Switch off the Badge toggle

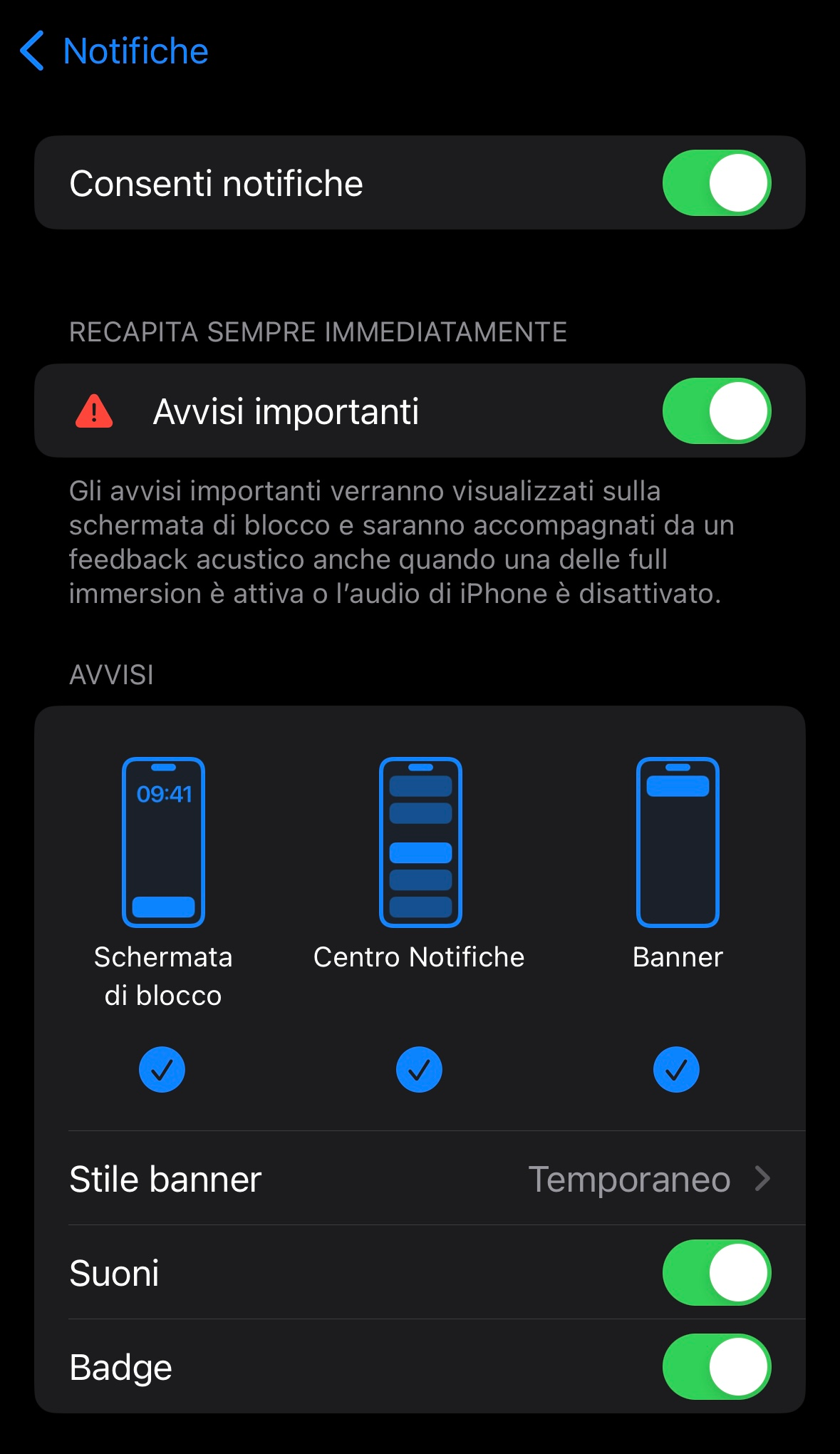coord(716,1367)
